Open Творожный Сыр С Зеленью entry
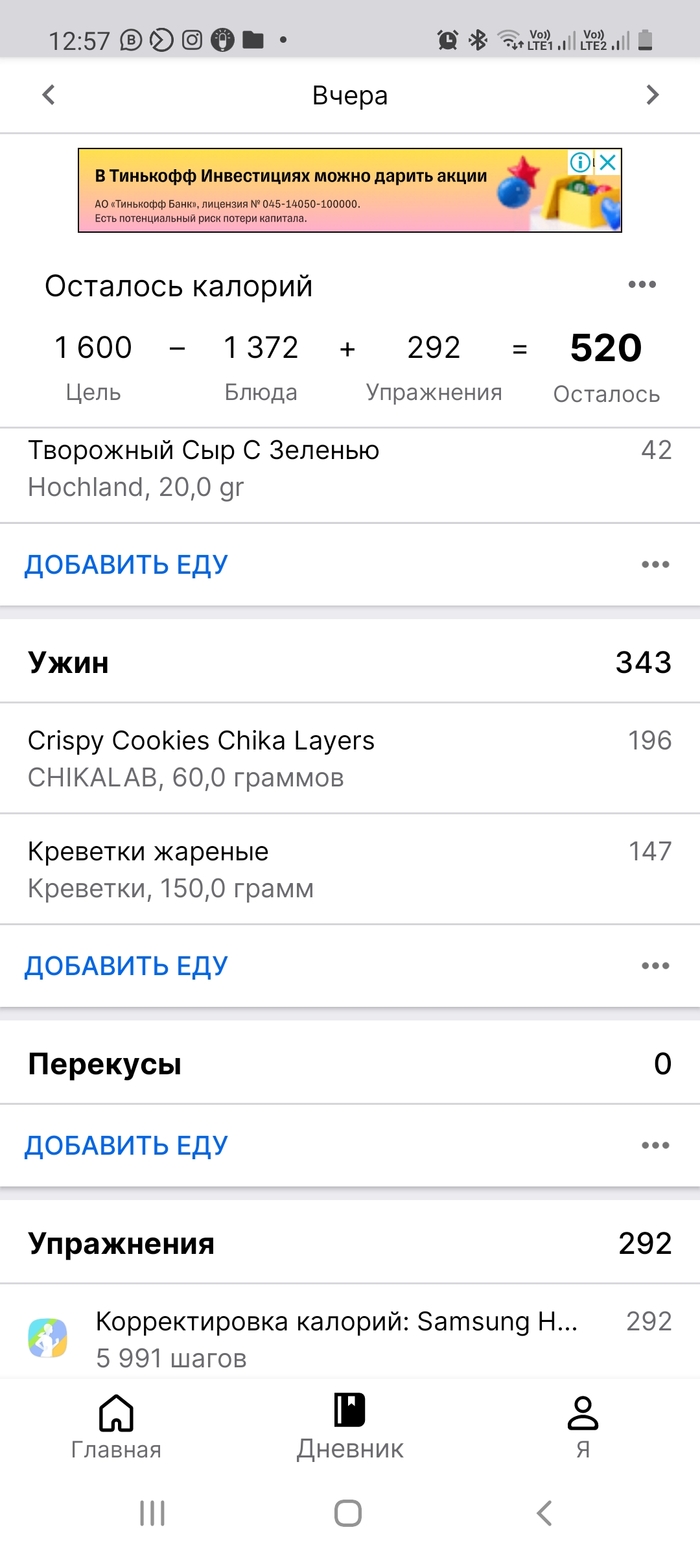This screenshot has height=1556, width=700. coord(300,468)
